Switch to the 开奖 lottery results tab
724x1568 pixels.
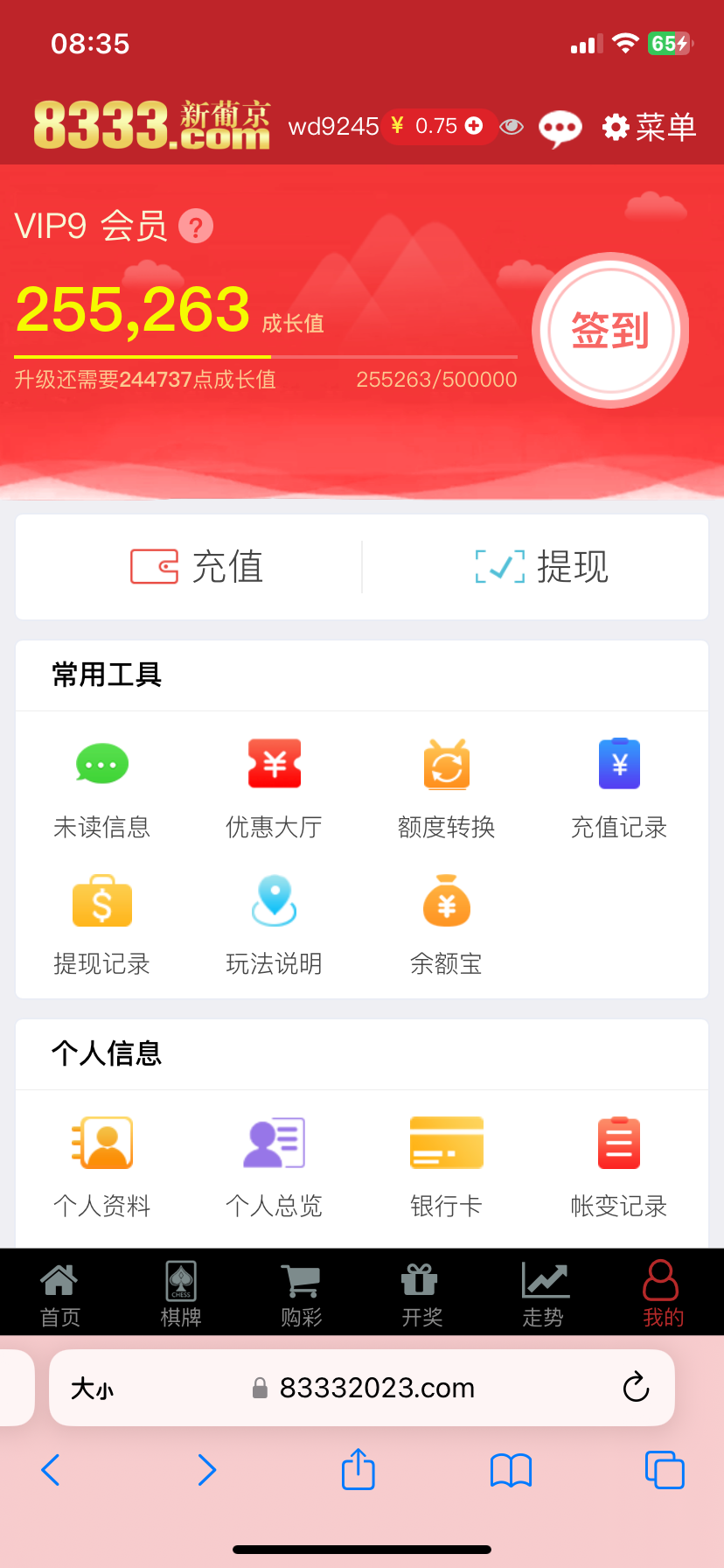[421, 1292]
